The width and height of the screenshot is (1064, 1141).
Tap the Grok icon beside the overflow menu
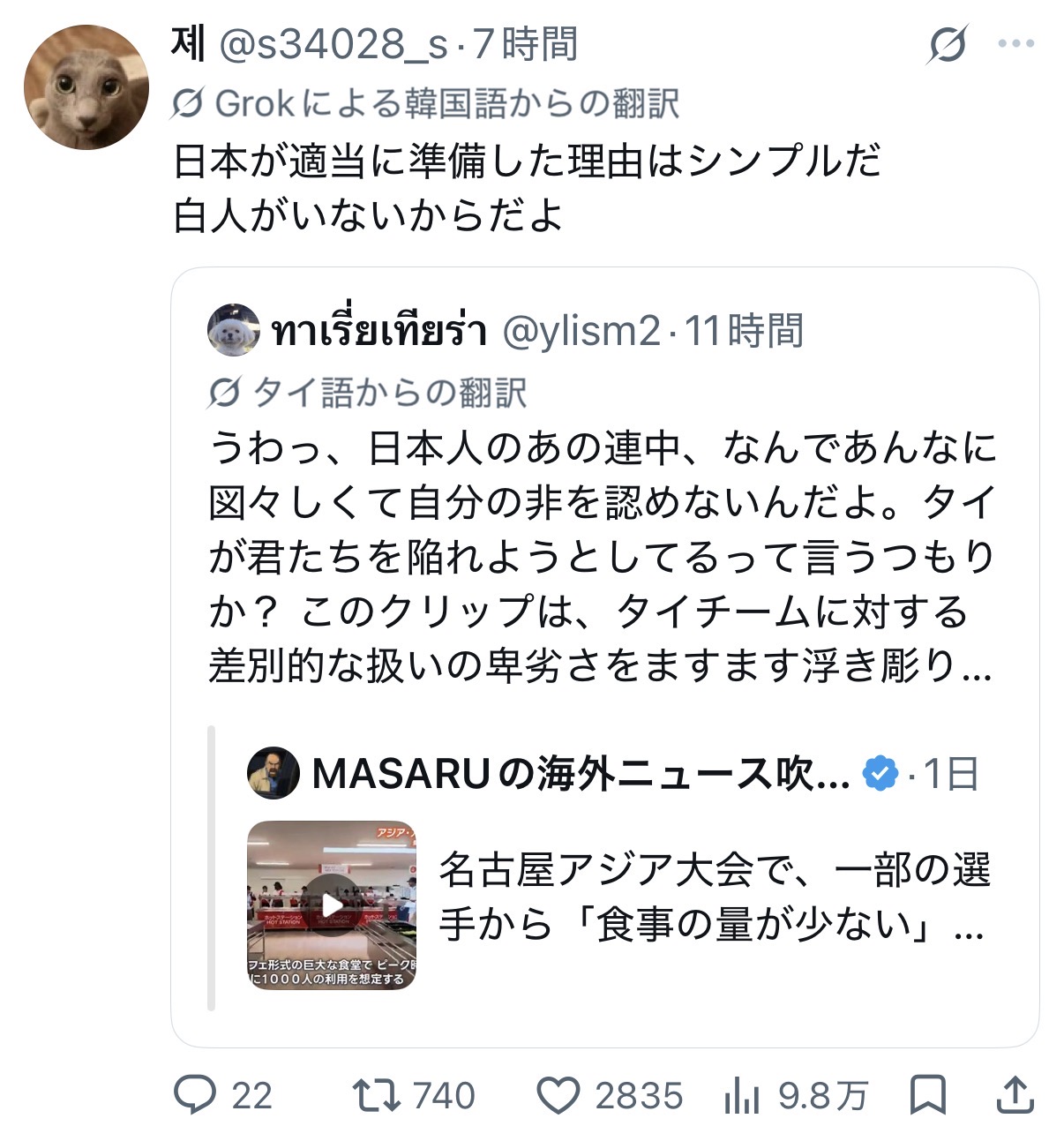pos(948,44)
